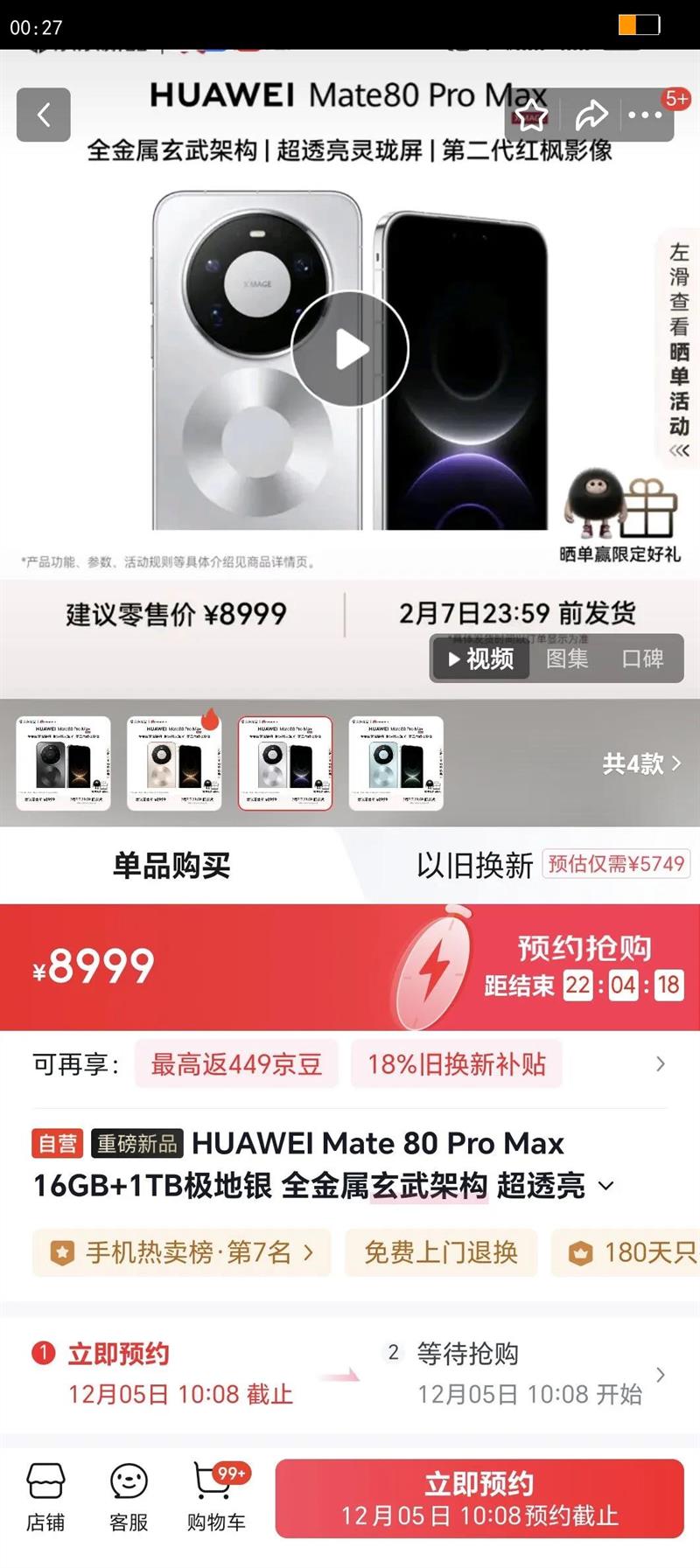
Task: Play the product video
Action: pyautogui.click(x=349, y=348)
